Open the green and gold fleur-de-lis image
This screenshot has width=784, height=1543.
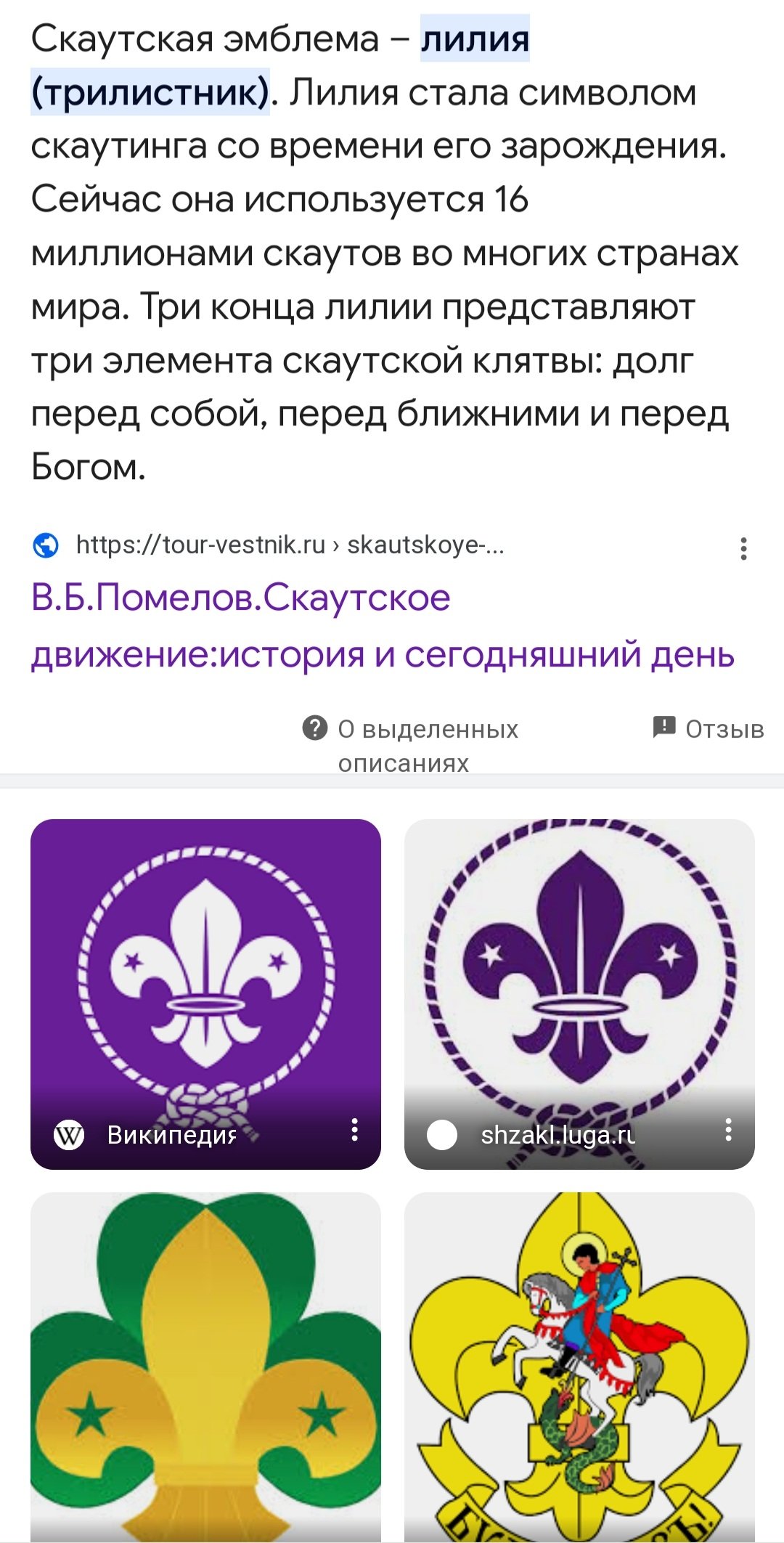(205, 1367)
